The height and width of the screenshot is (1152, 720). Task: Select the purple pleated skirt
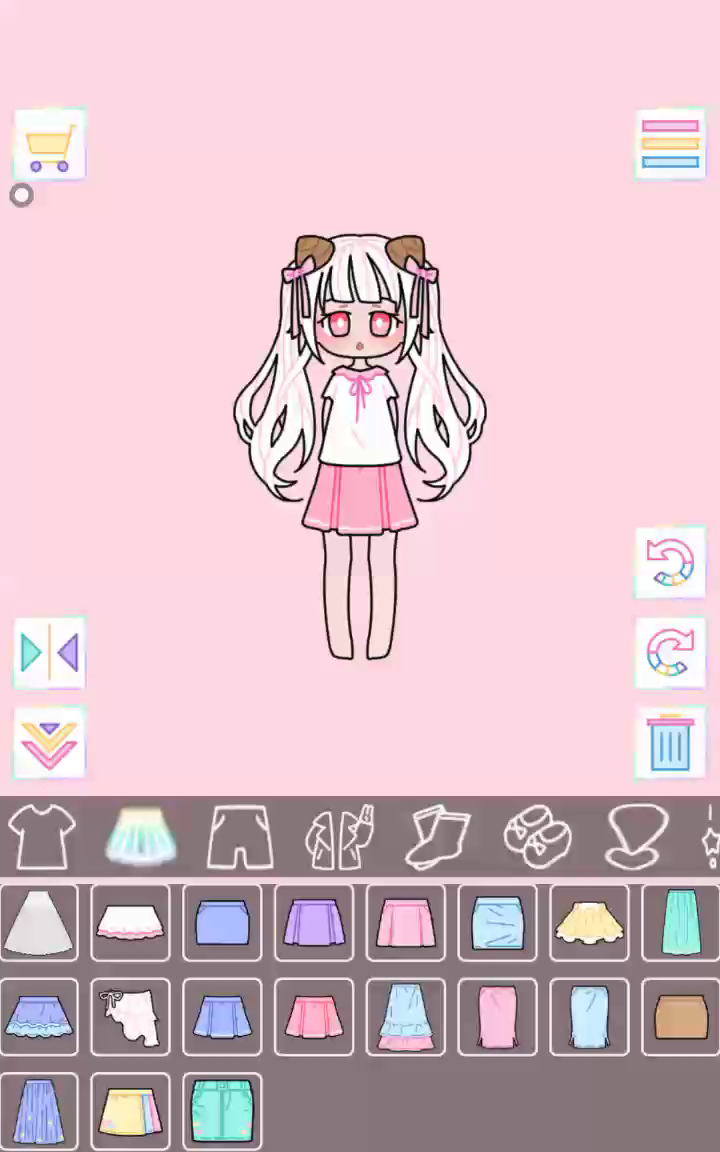[314, 923]
